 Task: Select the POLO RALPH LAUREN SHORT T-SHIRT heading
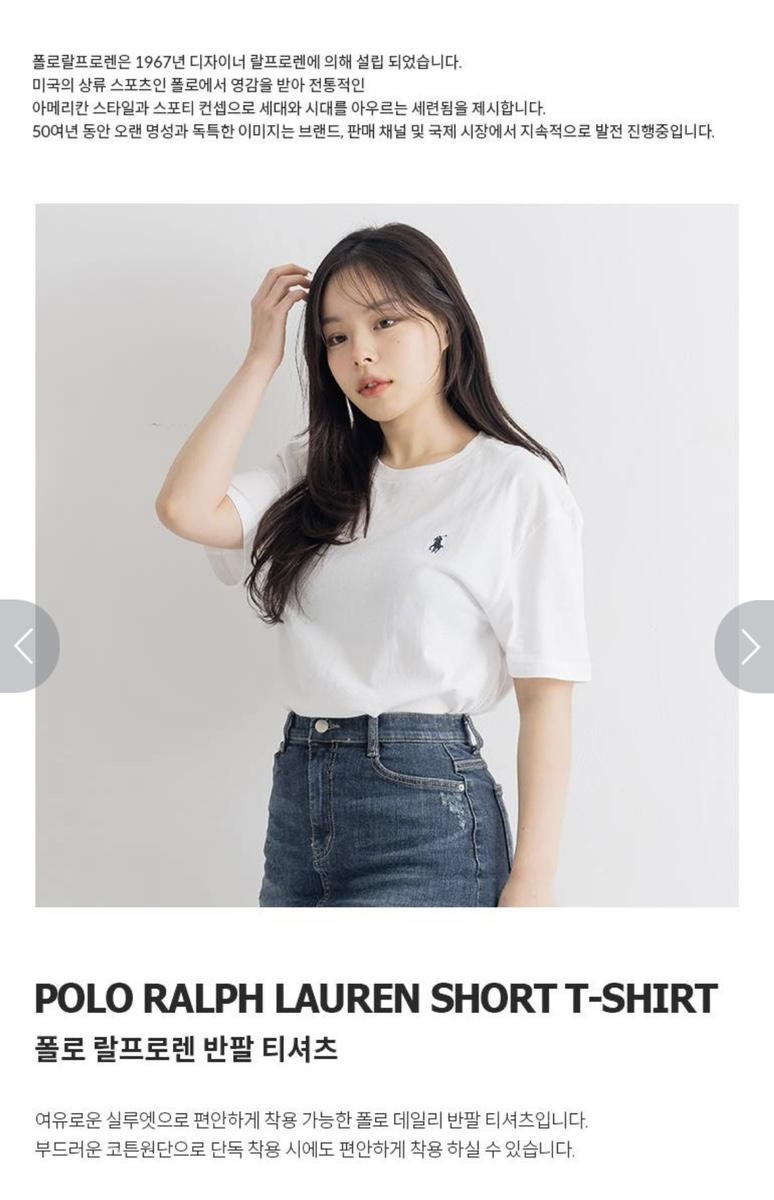378,996
